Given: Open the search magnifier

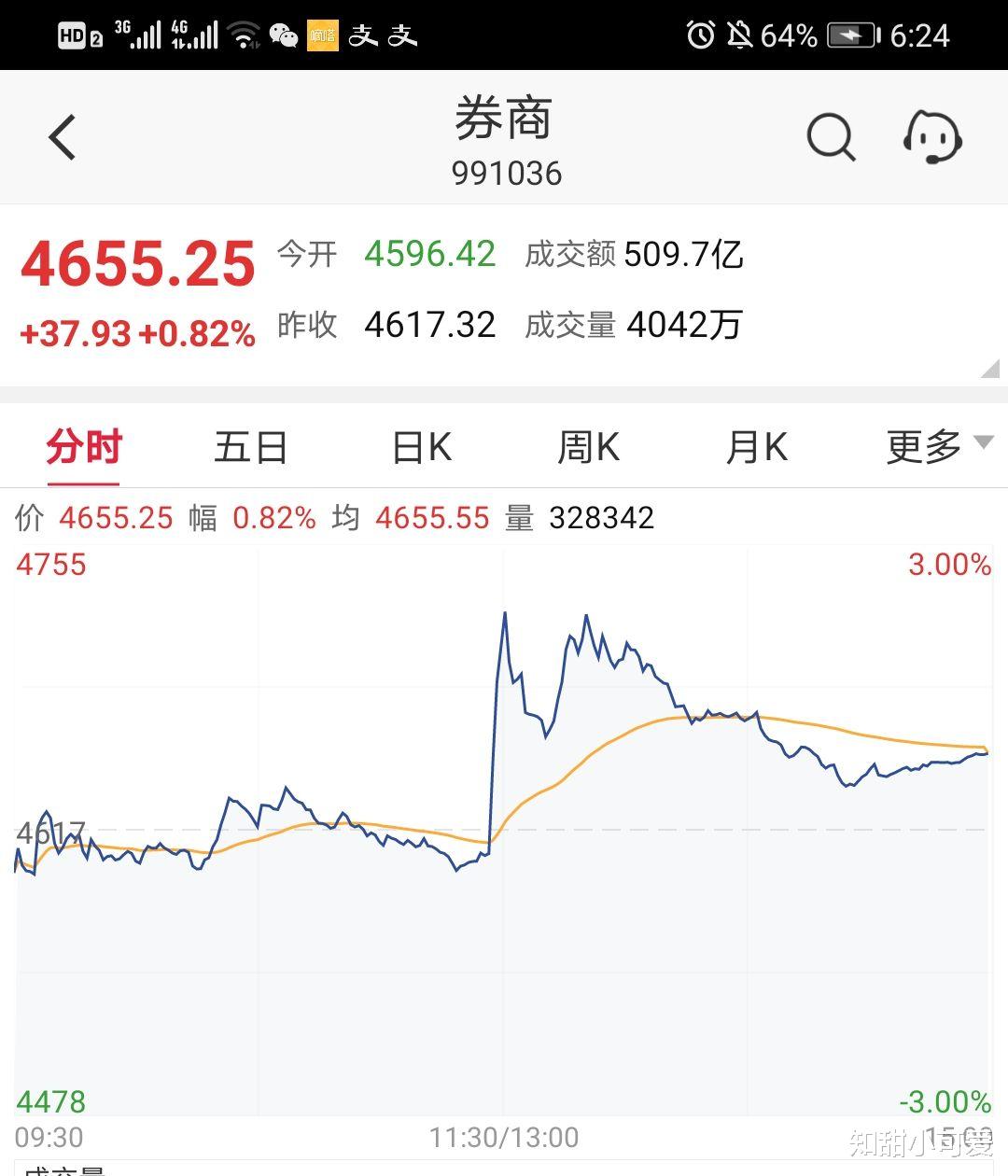Looking at the screenshot, I should [x=830, y=136].
